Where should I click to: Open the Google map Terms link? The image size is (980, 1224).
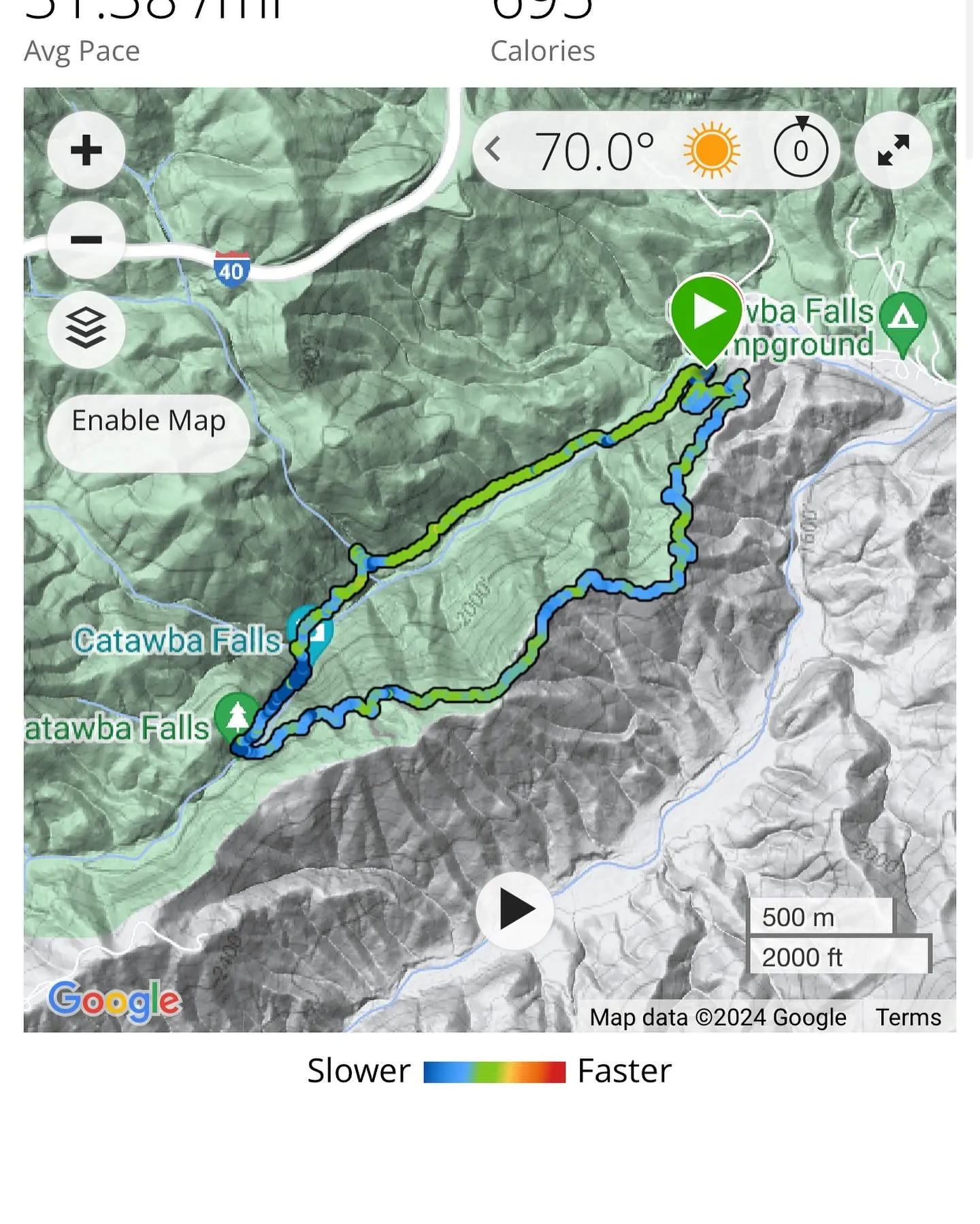point(908,1017)
